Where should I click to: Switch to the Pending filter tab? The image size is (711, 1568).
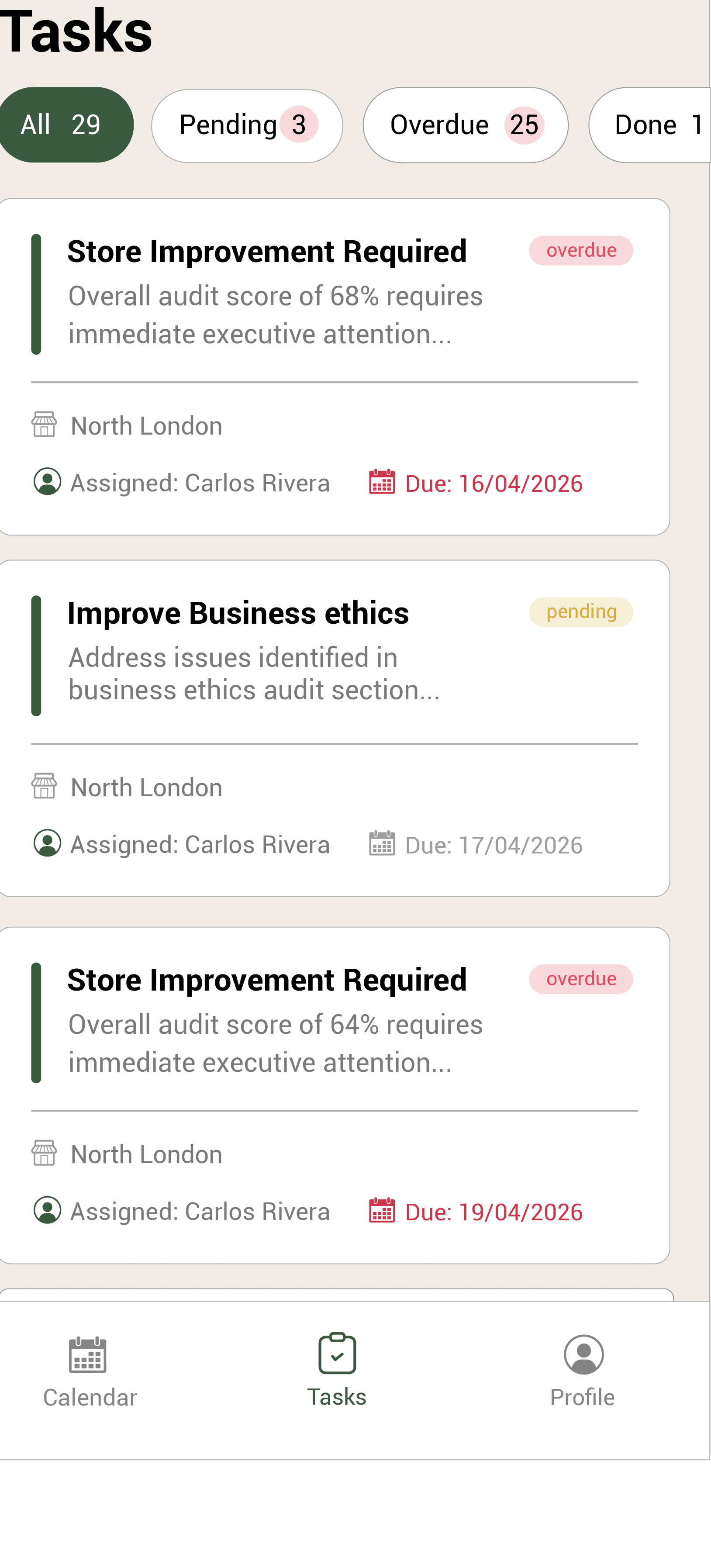[246, 124]
